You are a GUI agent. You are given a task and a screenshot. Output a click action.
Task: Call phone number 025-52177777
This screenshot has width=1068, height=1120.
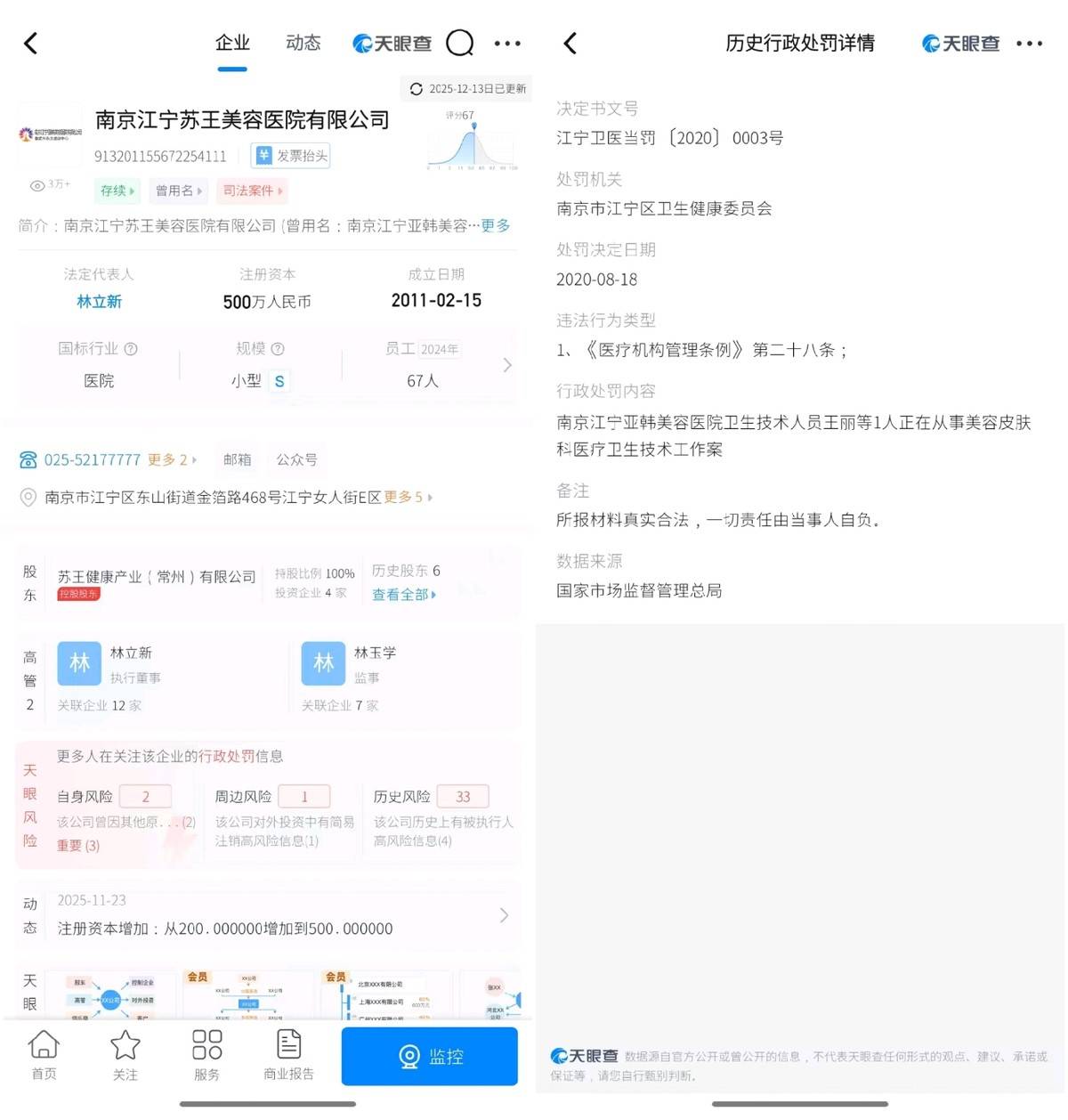point(92,459)
